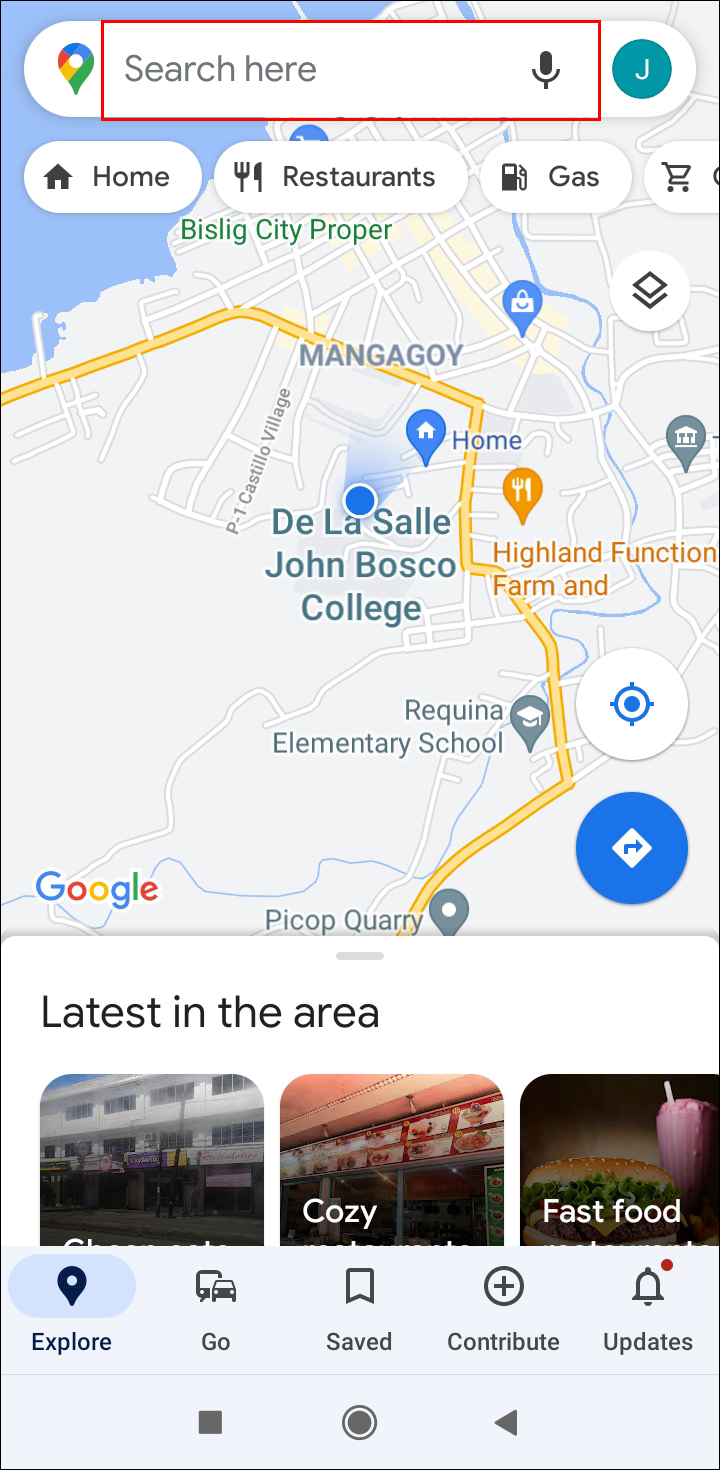Center map on my location
The image size is (720, 1470).
click(x=631, y=705)
